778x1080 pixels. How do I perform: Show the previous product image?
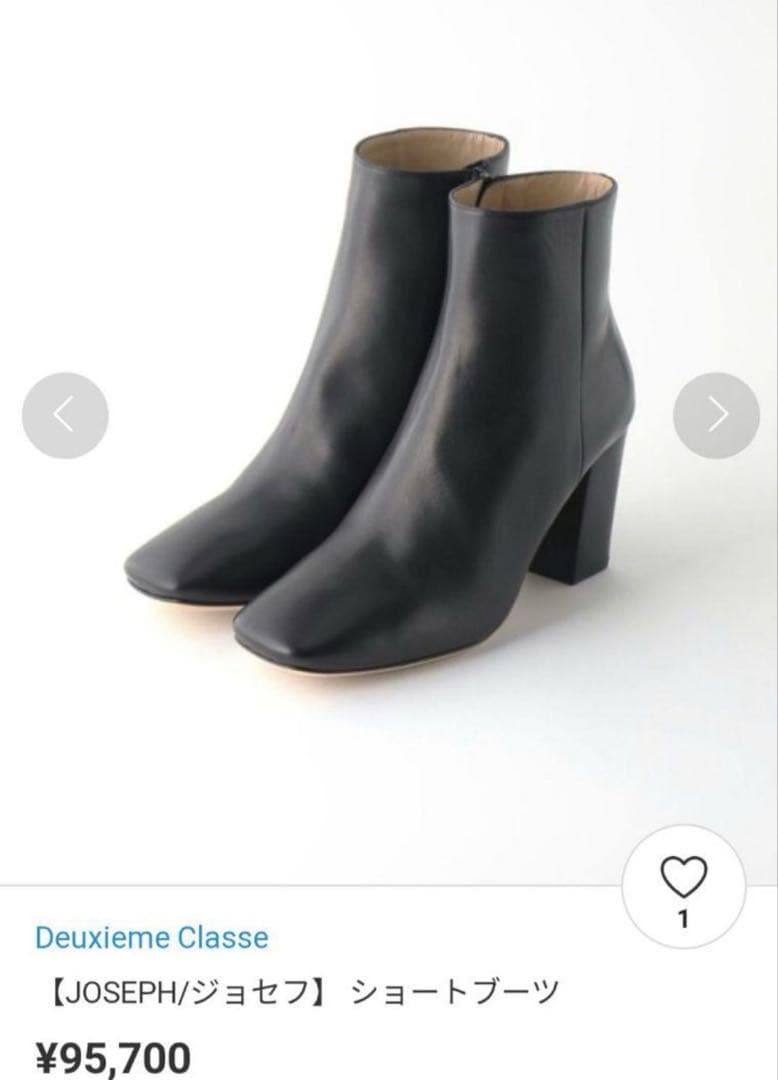pos(65,415)
